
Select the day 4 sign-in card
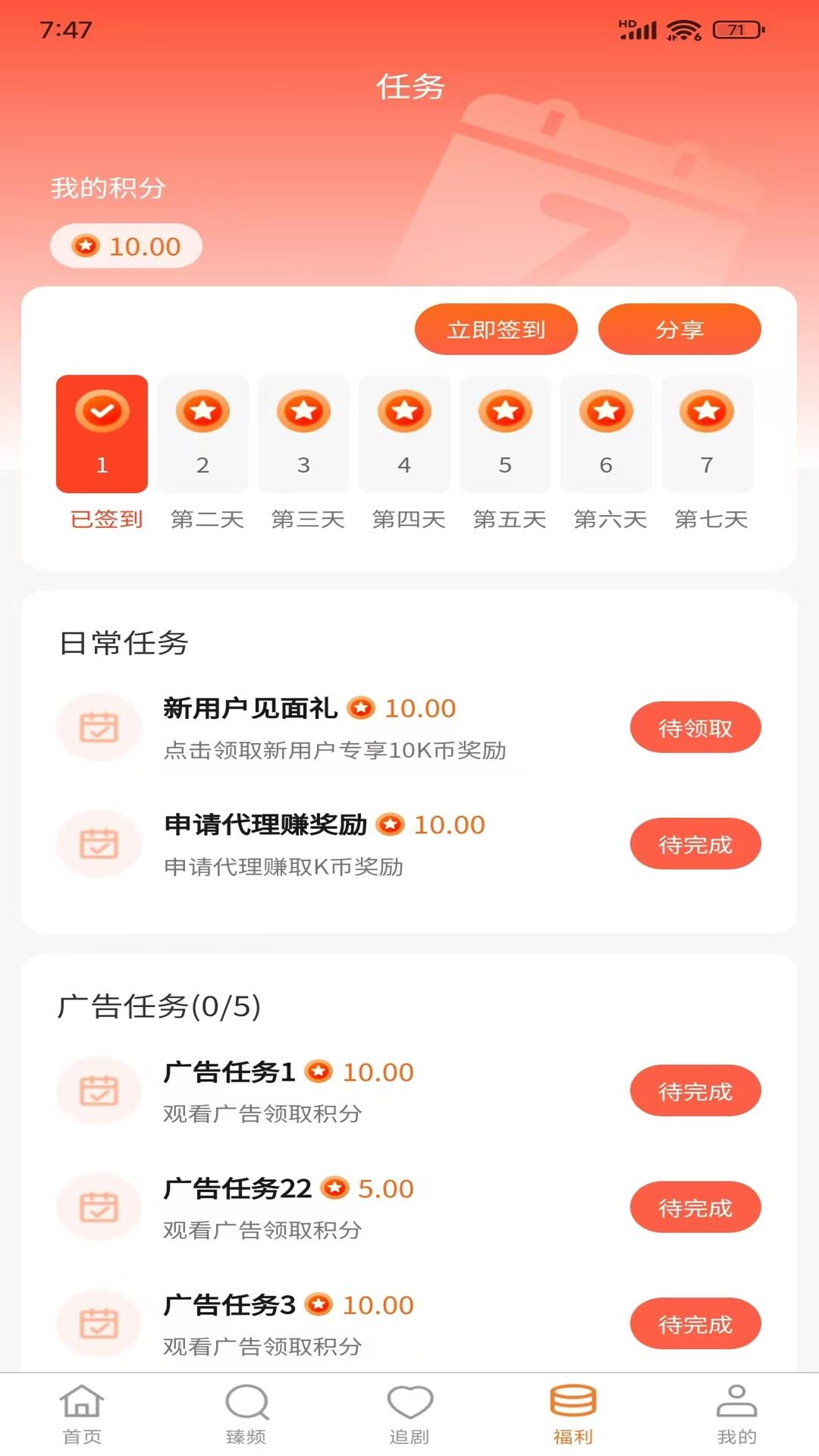coord(404,432)
